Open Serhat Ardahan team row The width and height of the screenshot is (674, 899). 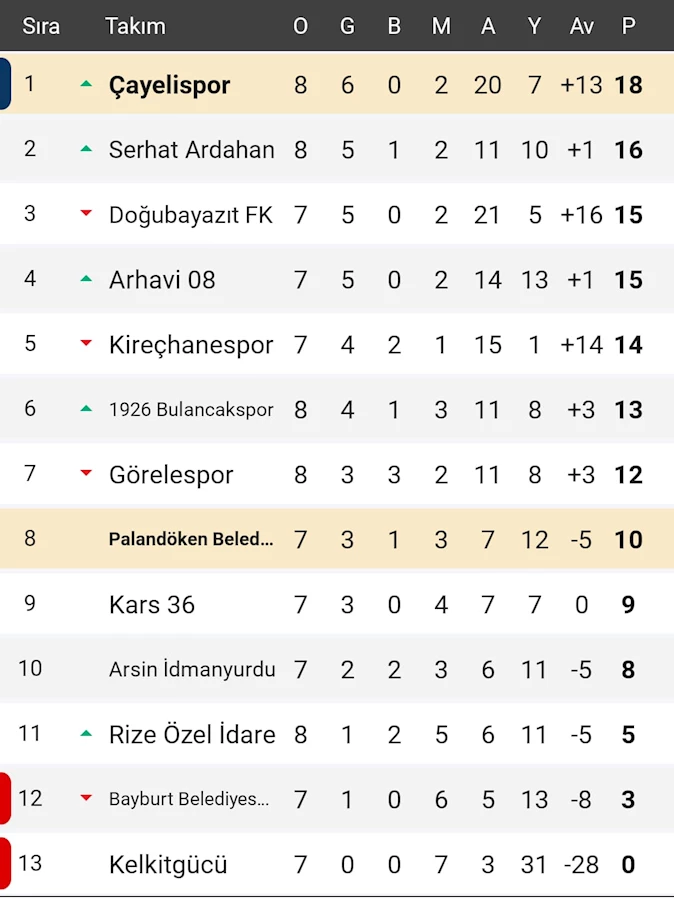[191, 150]
